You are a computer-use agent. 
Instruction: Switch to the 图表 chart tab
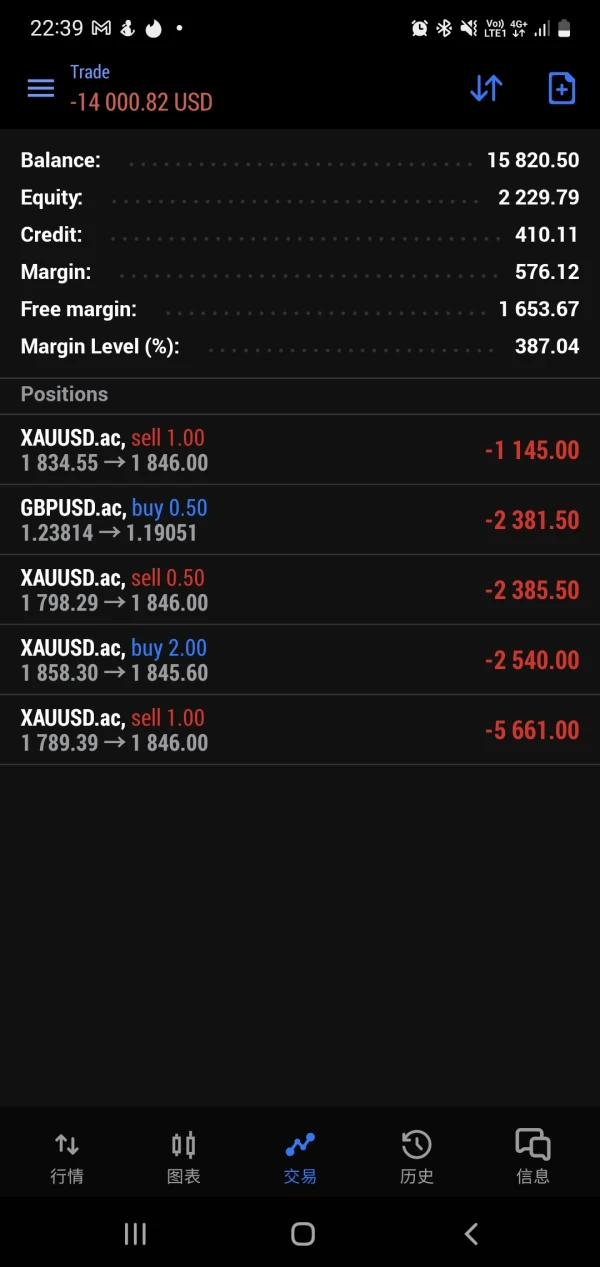point(184,1157)
